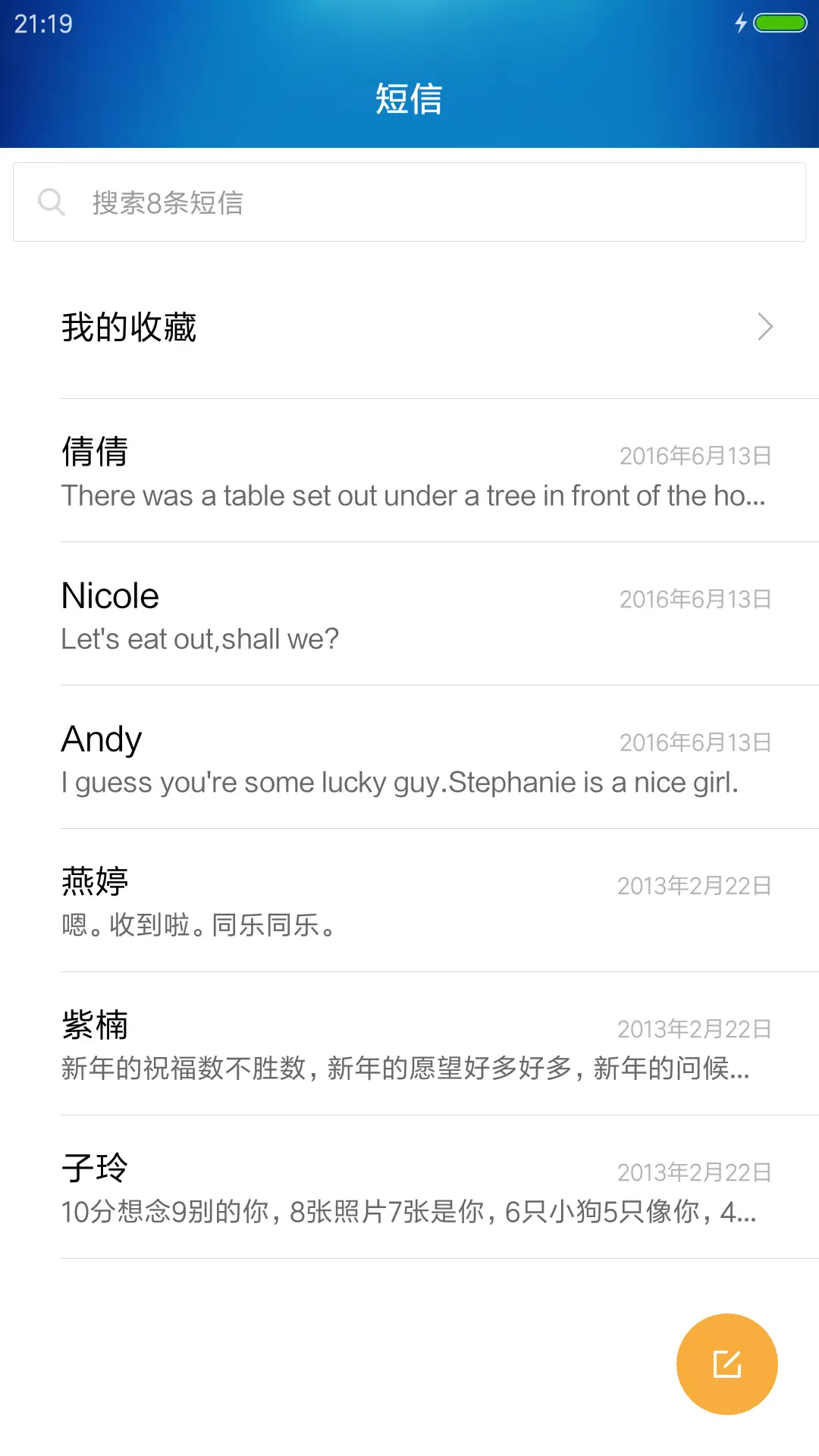Open the conversation with 倩倩
Image resolution: width=819 pixels, height=1456 pixels.
click(x=409, y=472)
